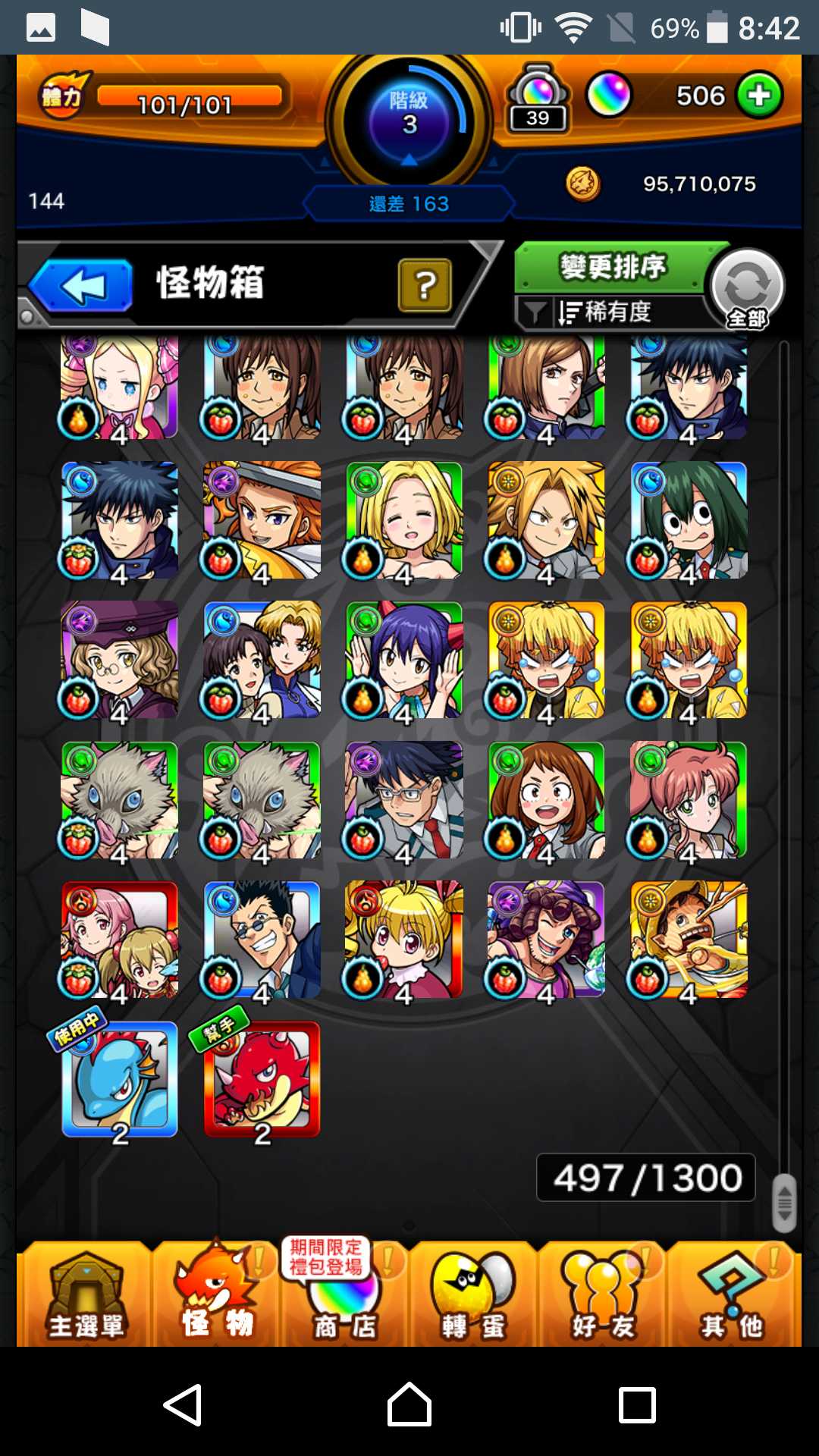This screenshot has height=1456, width=819.
Task: Add orbs with the green plus button
Action: tap(760, 96)
